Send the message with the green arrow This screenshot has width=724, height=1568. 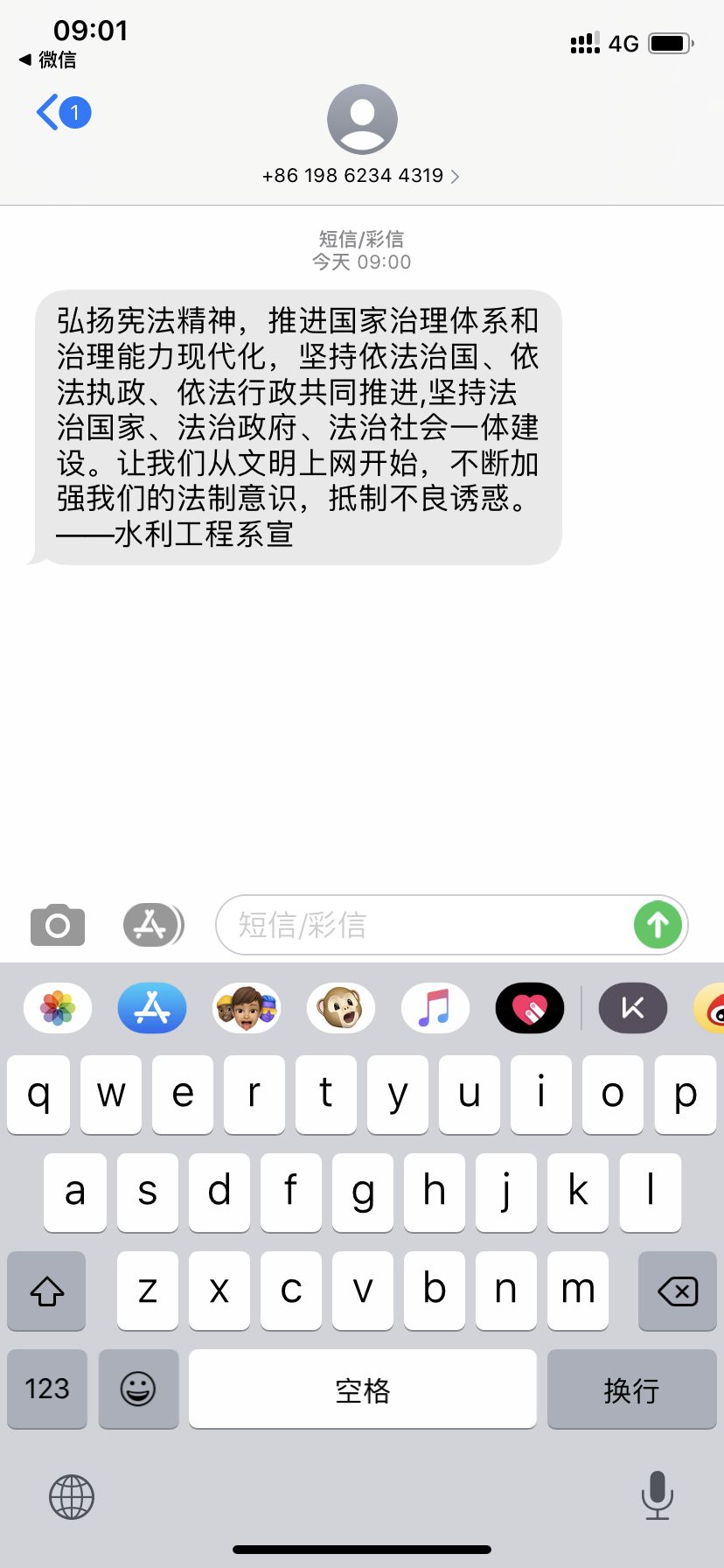tap(658, 925)
